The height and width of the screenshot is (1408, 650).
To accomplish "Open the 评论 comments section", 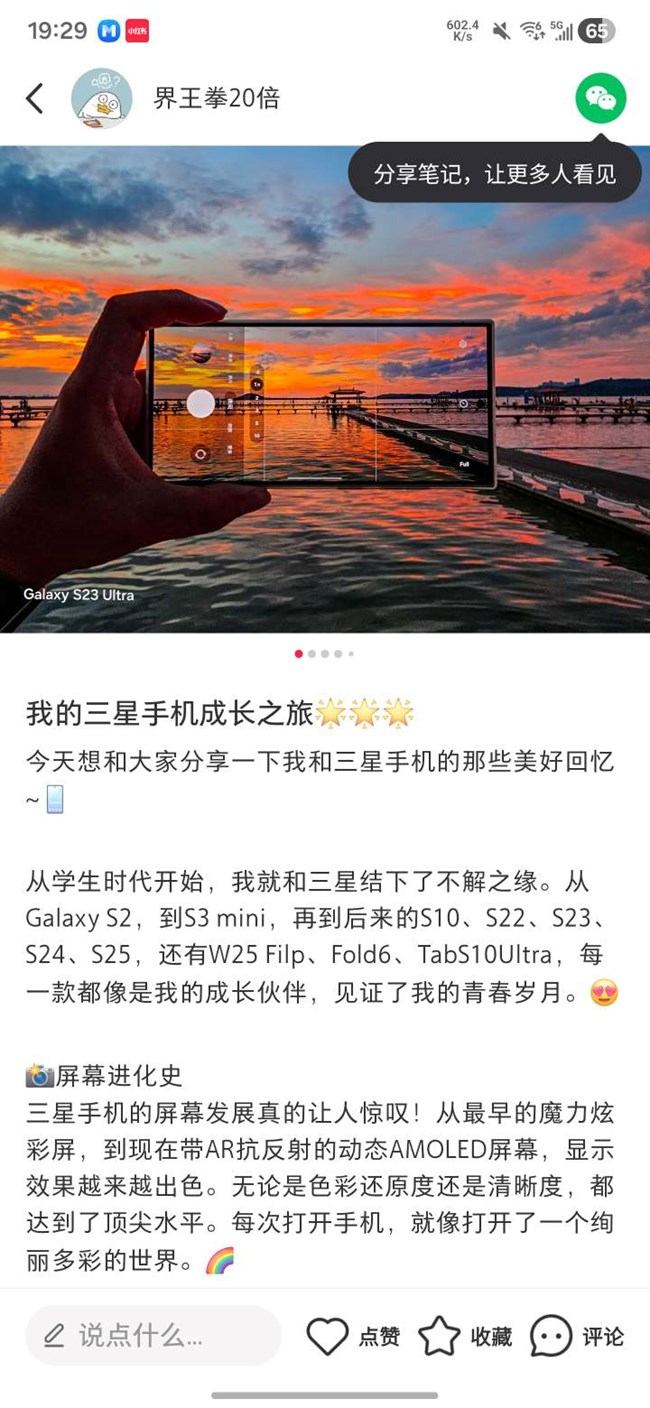I will point(577,1336).
